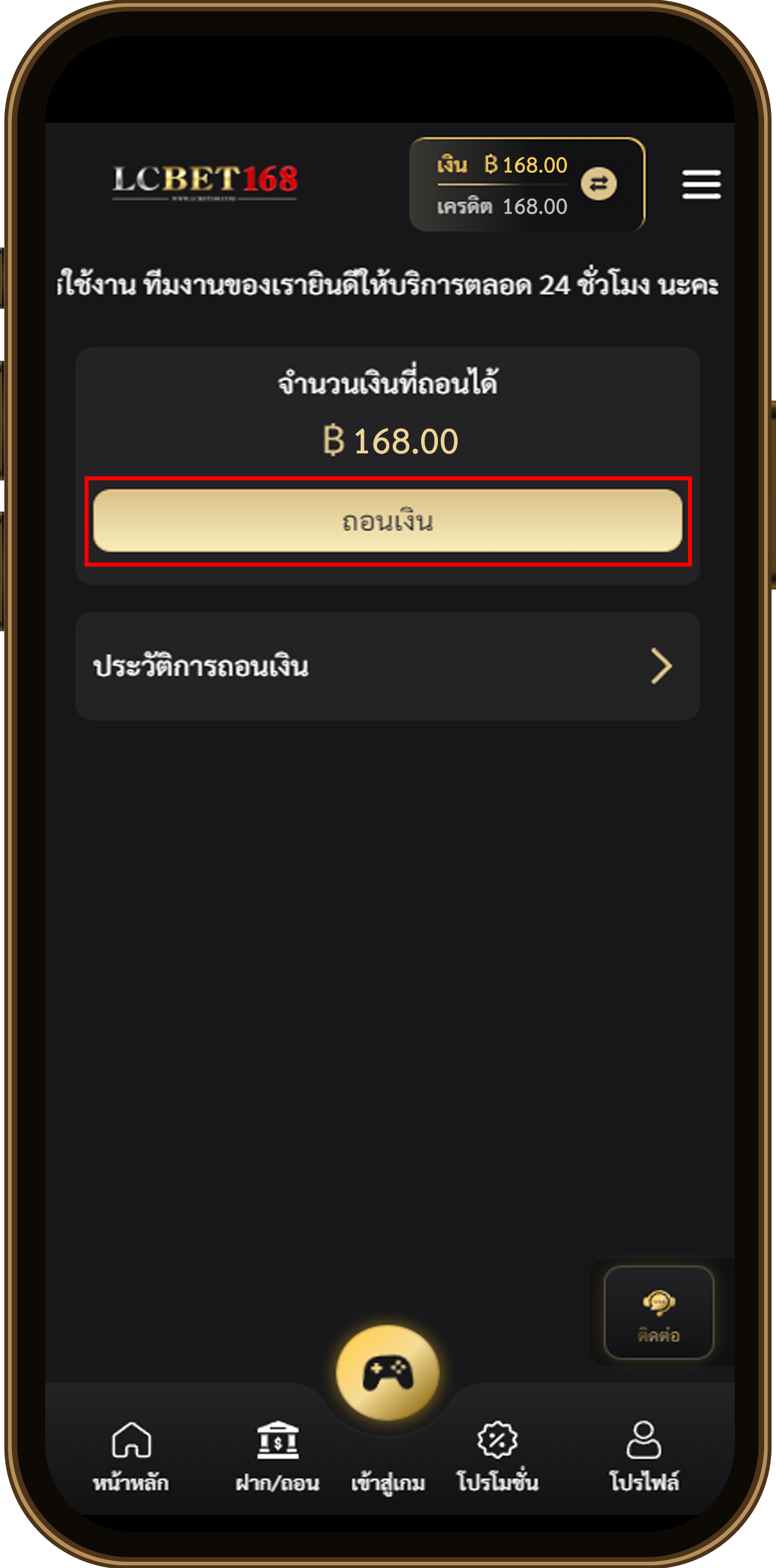Open ประวัติการถอนเงิน withdrawal history

[388, 666]
